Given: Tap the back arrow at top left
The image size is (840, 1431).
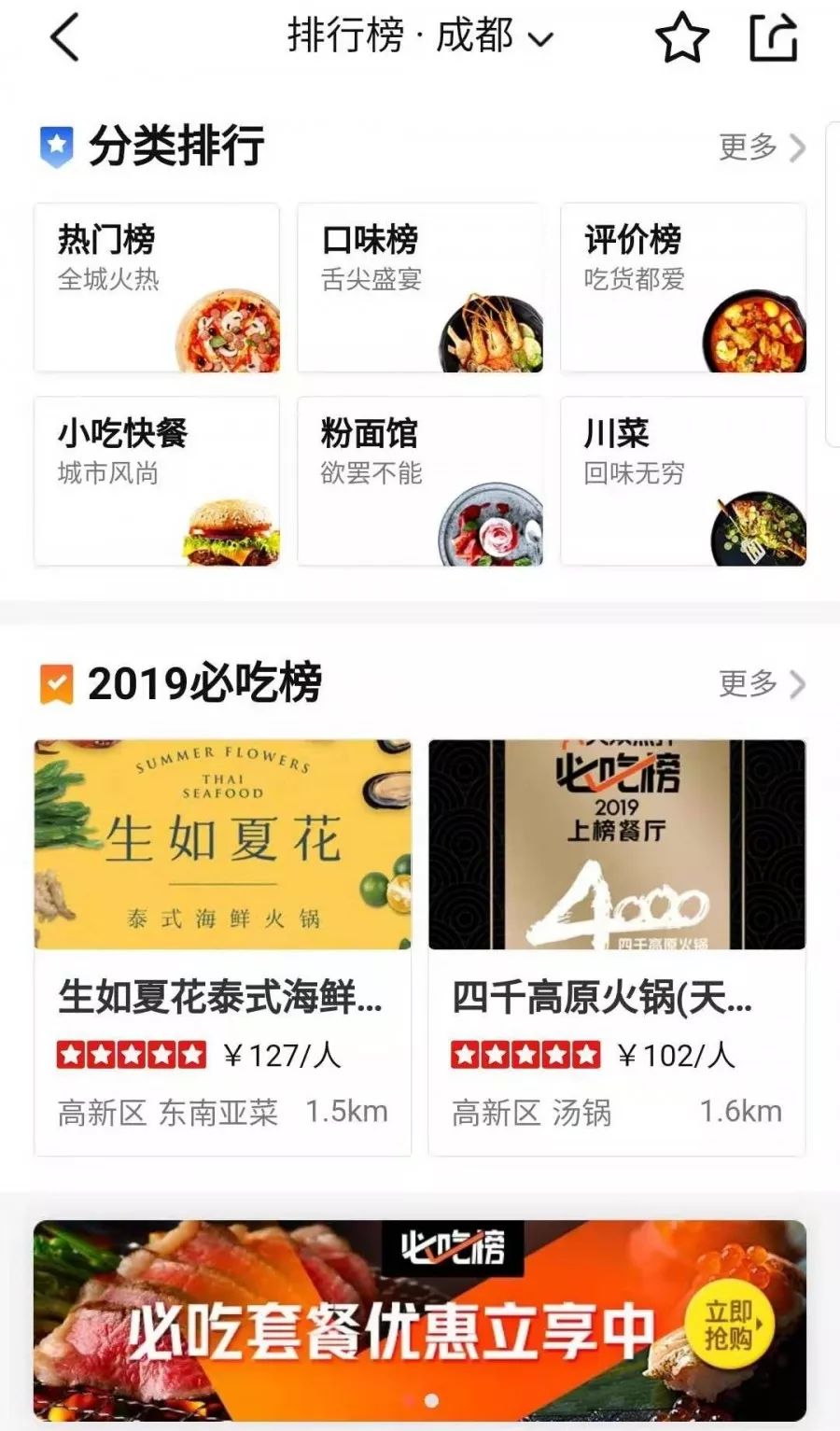Looking at the screenshot, I should click(63, 39).
